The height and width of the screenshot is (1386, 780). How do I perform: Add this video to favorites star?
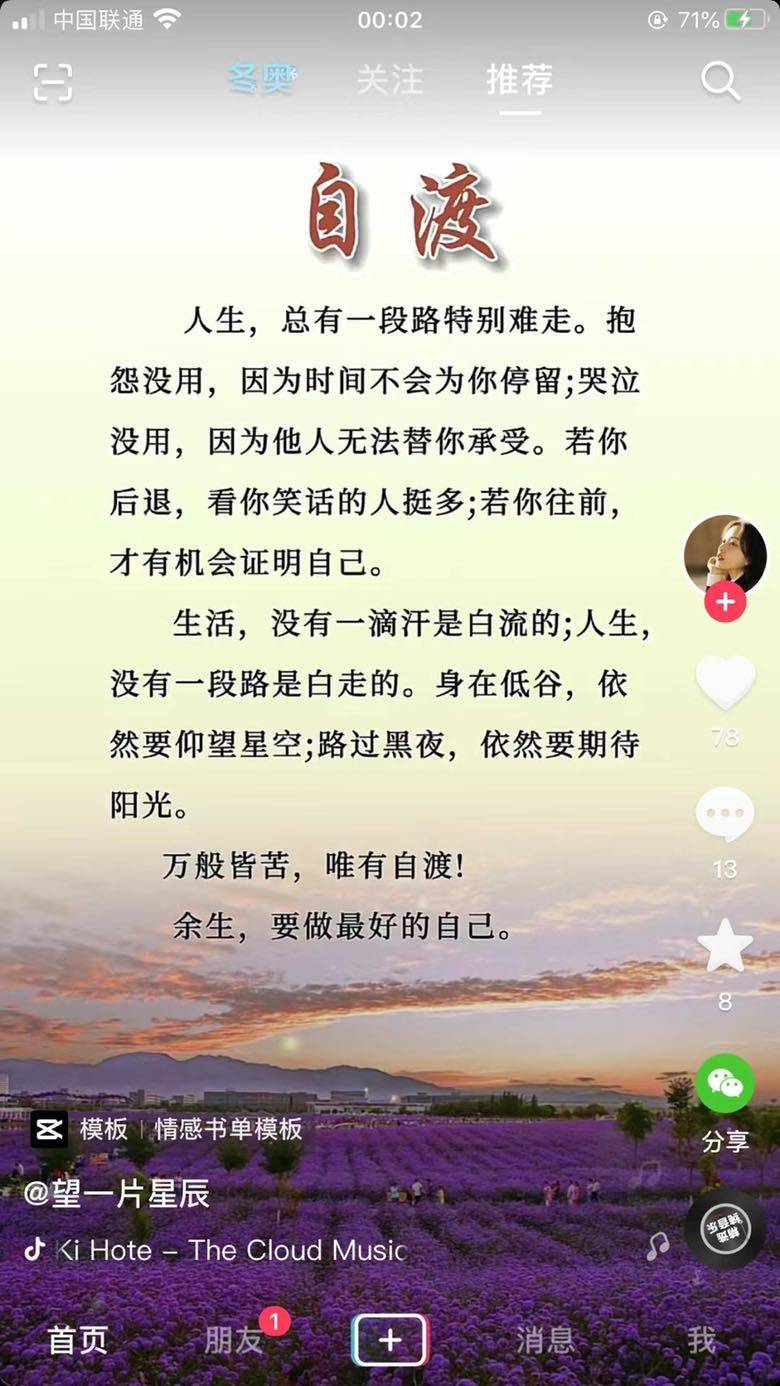[x=725, y=947]
